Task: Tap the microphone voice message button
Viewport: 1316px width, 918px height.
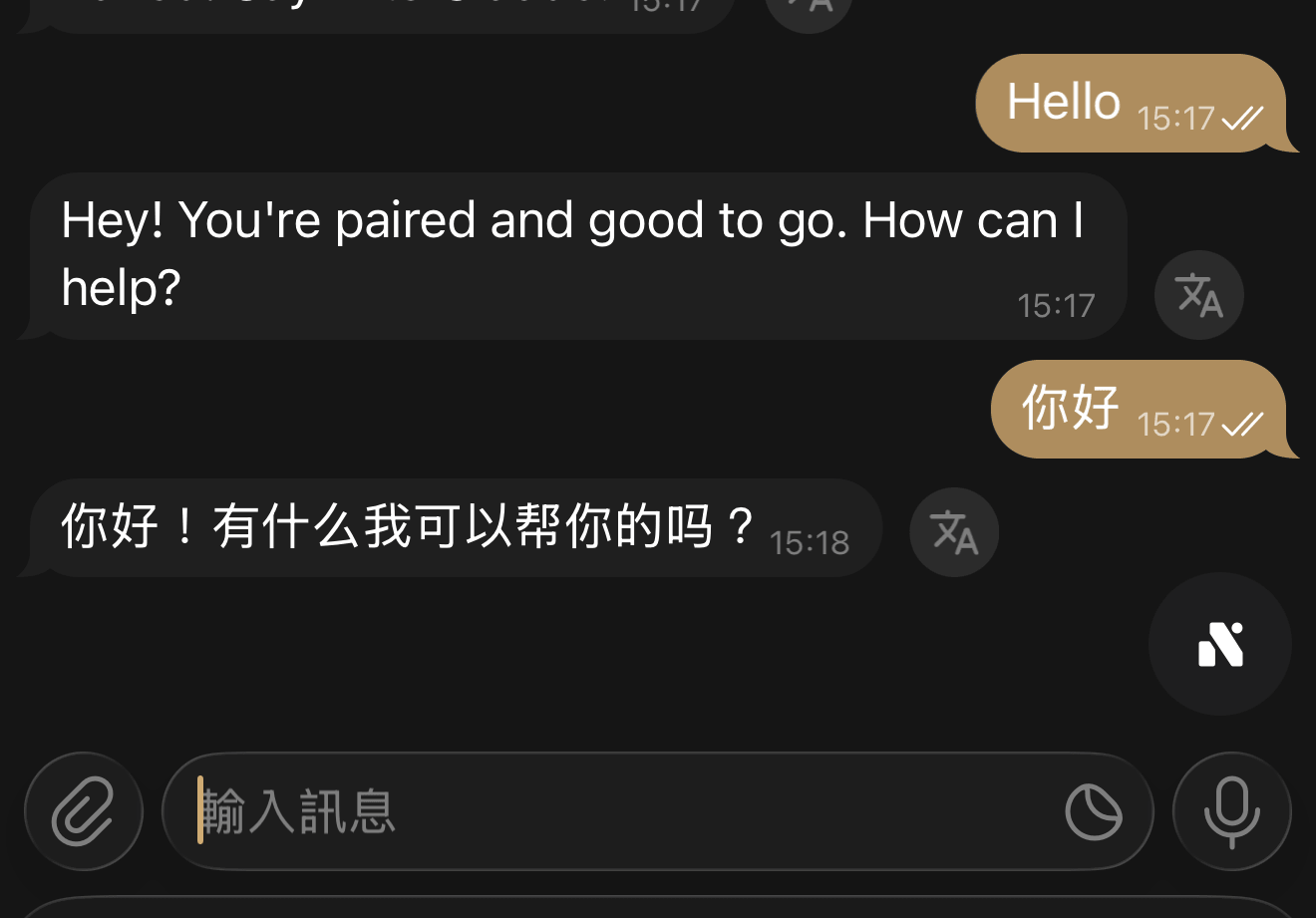Action: tap(1231, 811)
